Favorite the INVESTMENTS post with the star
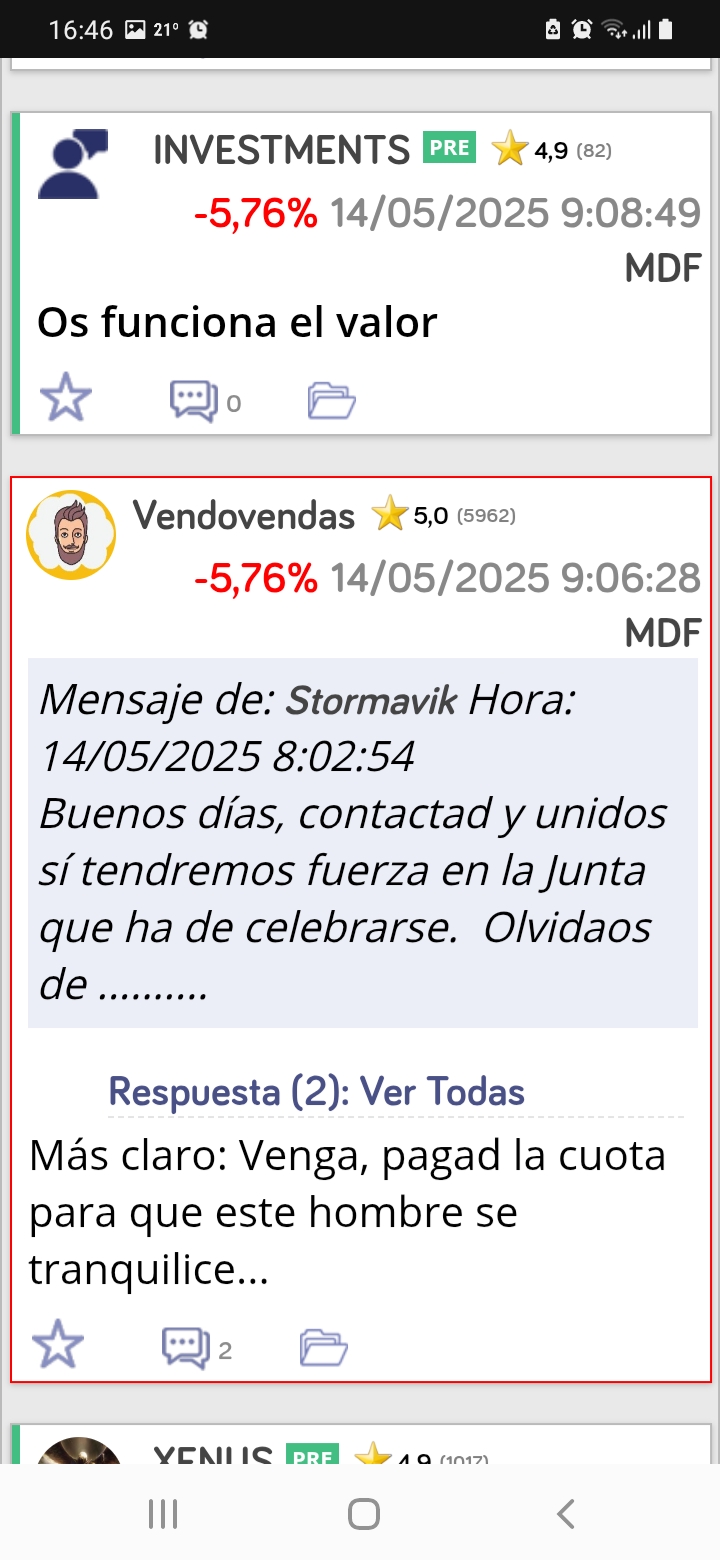The image size is (720, 1560). click(66, 400)
